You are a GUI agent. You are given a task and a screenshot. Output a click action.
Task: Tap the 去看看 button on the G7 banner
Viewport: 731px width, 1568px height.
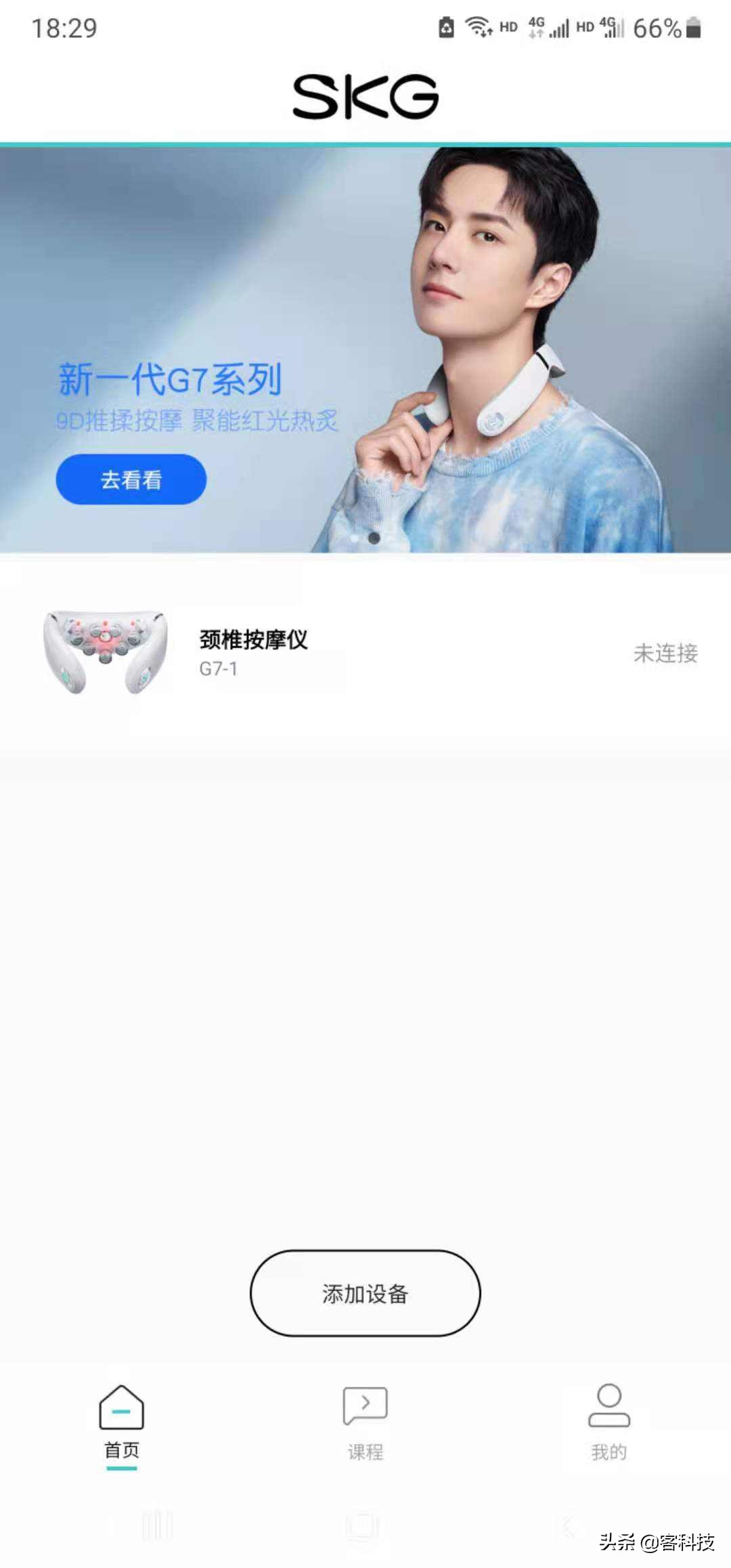click(x=130, y=479)
